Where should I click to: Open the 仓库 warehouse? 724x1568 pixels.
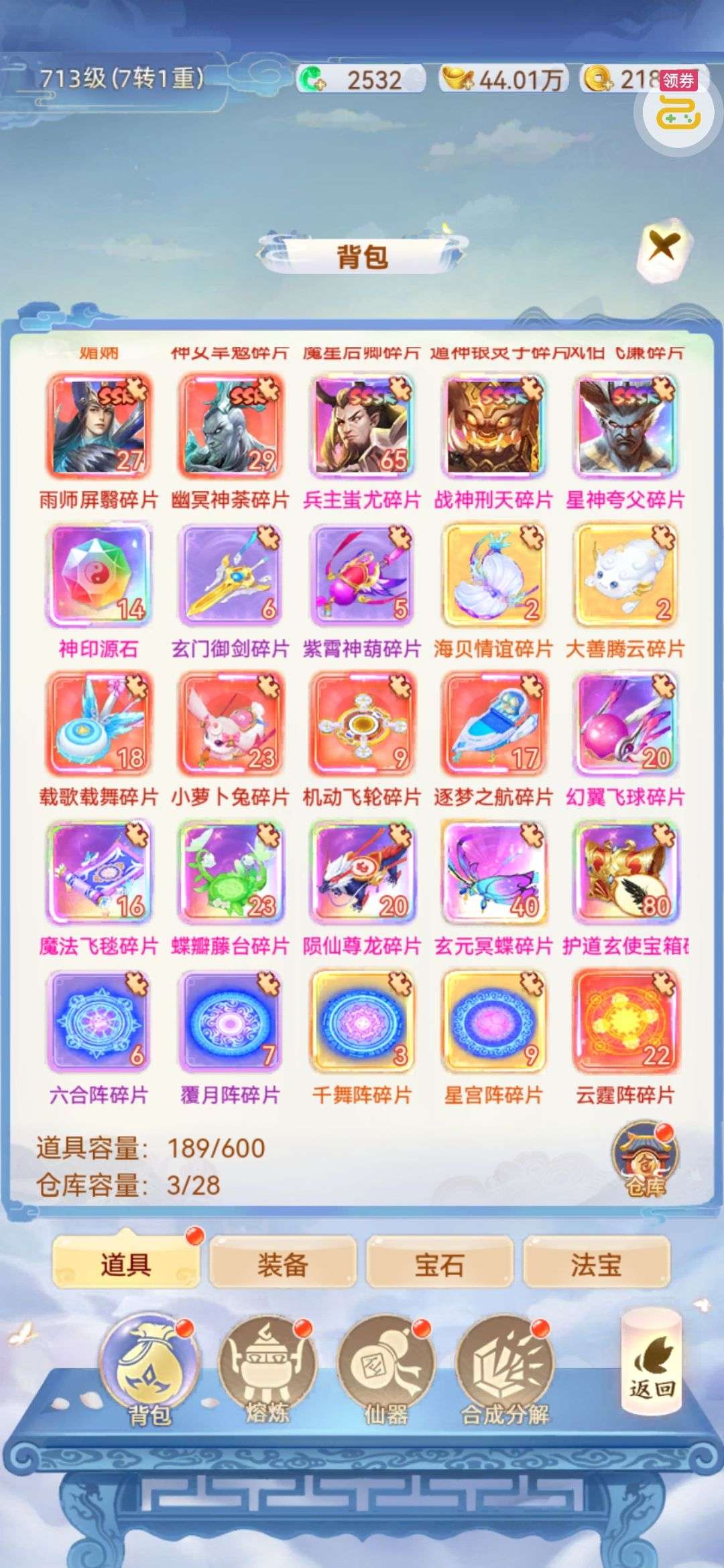tap(645, 1160)
